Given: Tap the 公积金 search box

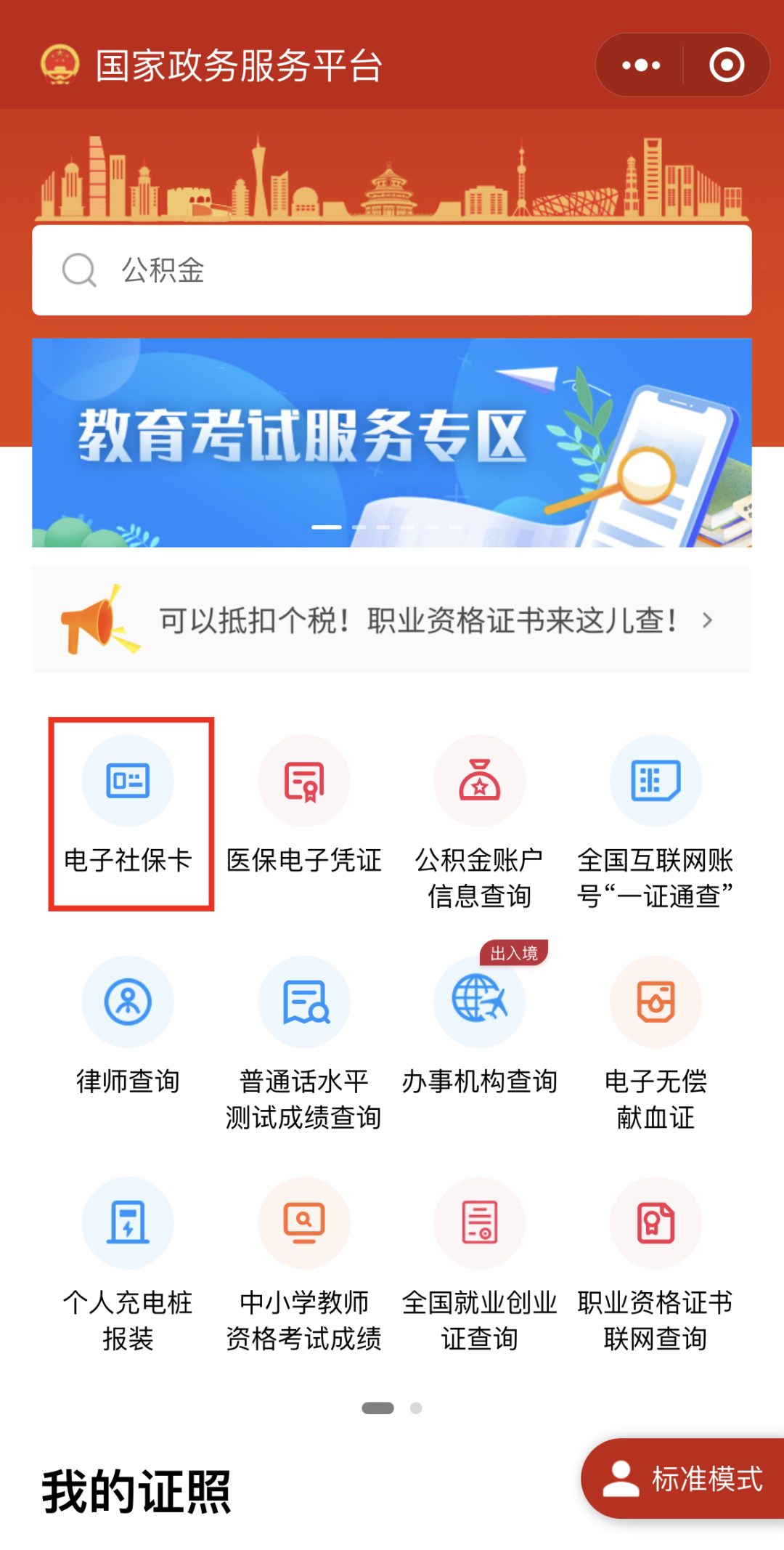Looking at the screenshot, I should coord(392,270).
